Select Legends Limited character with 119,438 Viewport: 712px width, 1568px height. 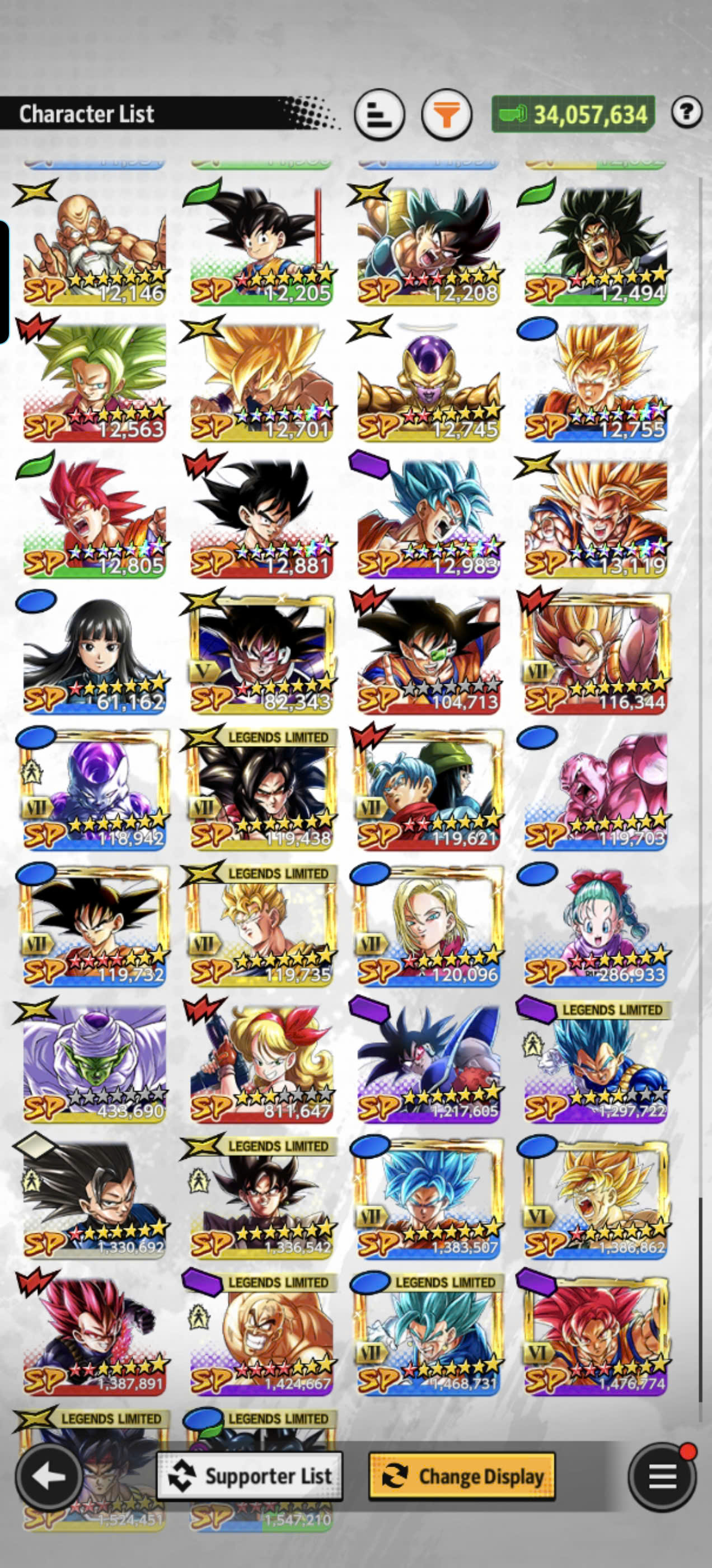tap(261, 790)
